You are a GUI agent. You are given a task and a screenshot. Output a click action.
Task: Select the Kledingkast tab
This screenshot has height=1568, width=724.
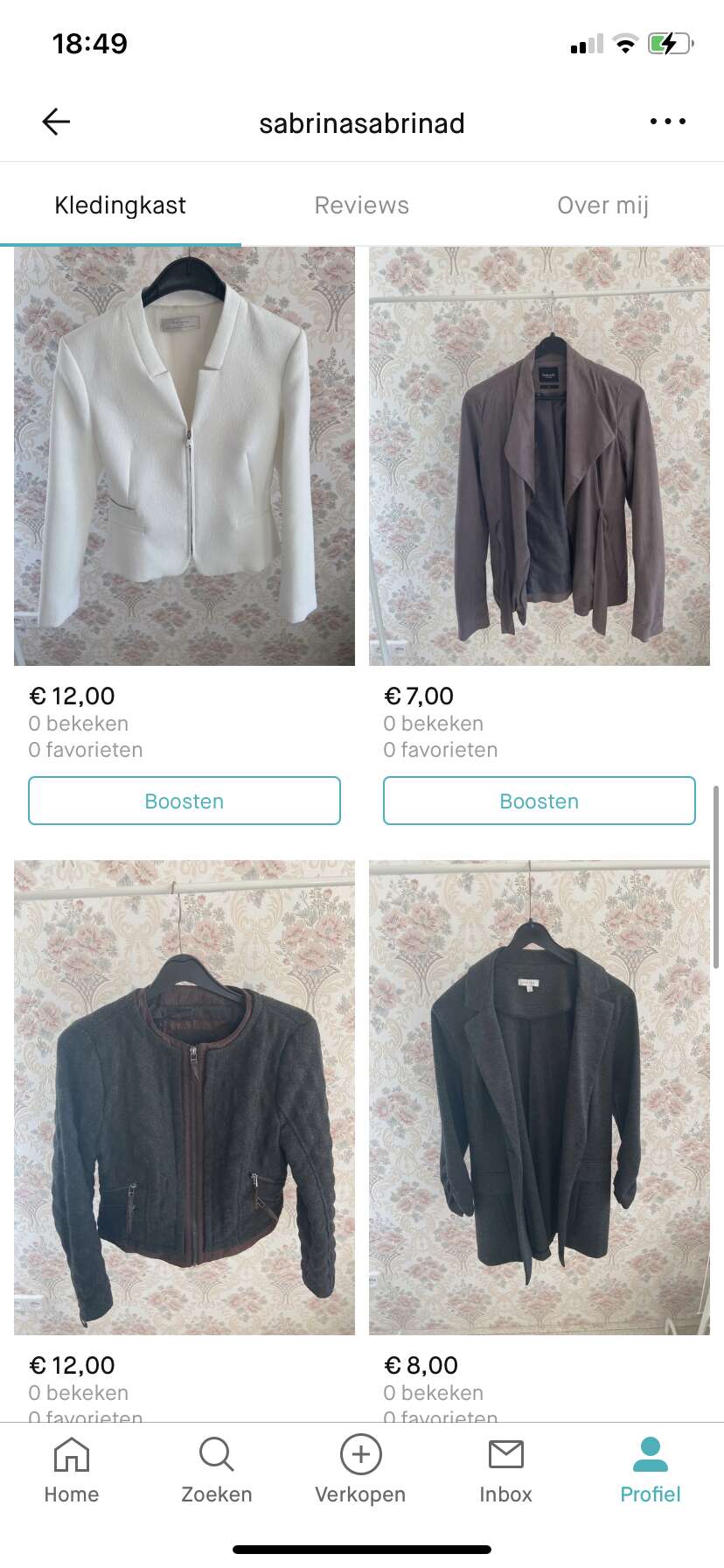coord(120,206)
